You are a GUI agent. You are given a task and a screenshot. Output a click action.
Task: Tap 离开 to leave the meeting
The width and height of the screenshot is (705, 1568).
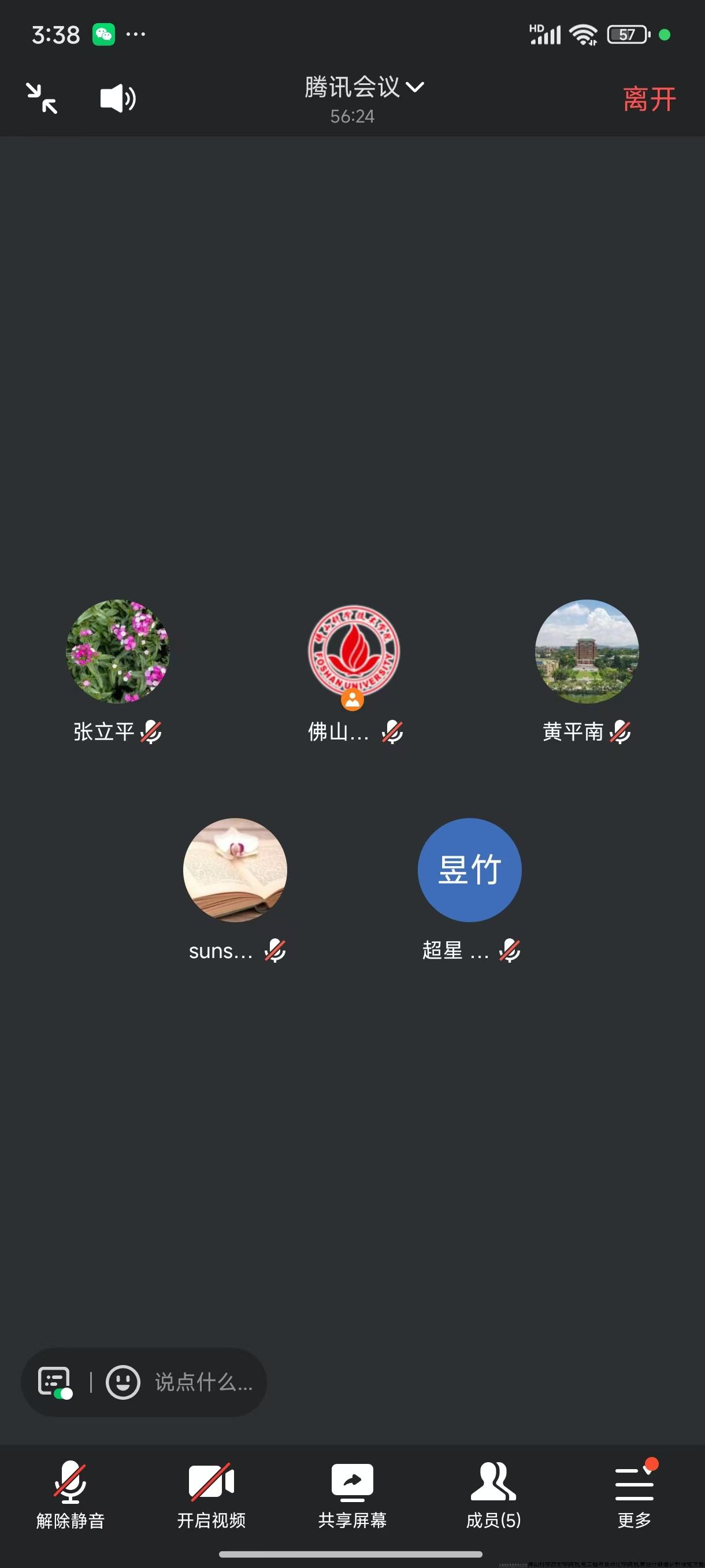click(649, 99)
